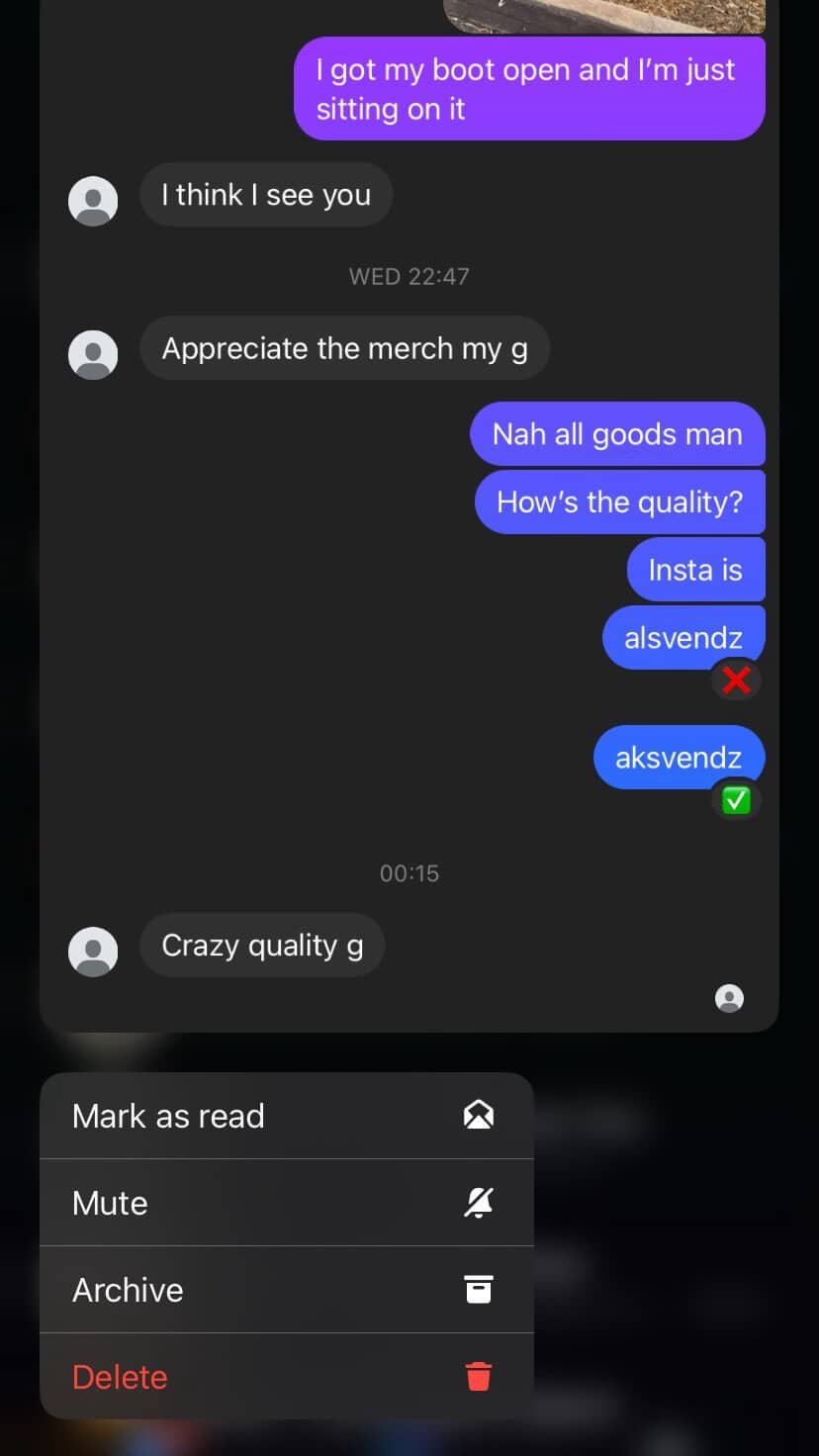
Task: Mute this chat thread
Action: click(286, 1203)
